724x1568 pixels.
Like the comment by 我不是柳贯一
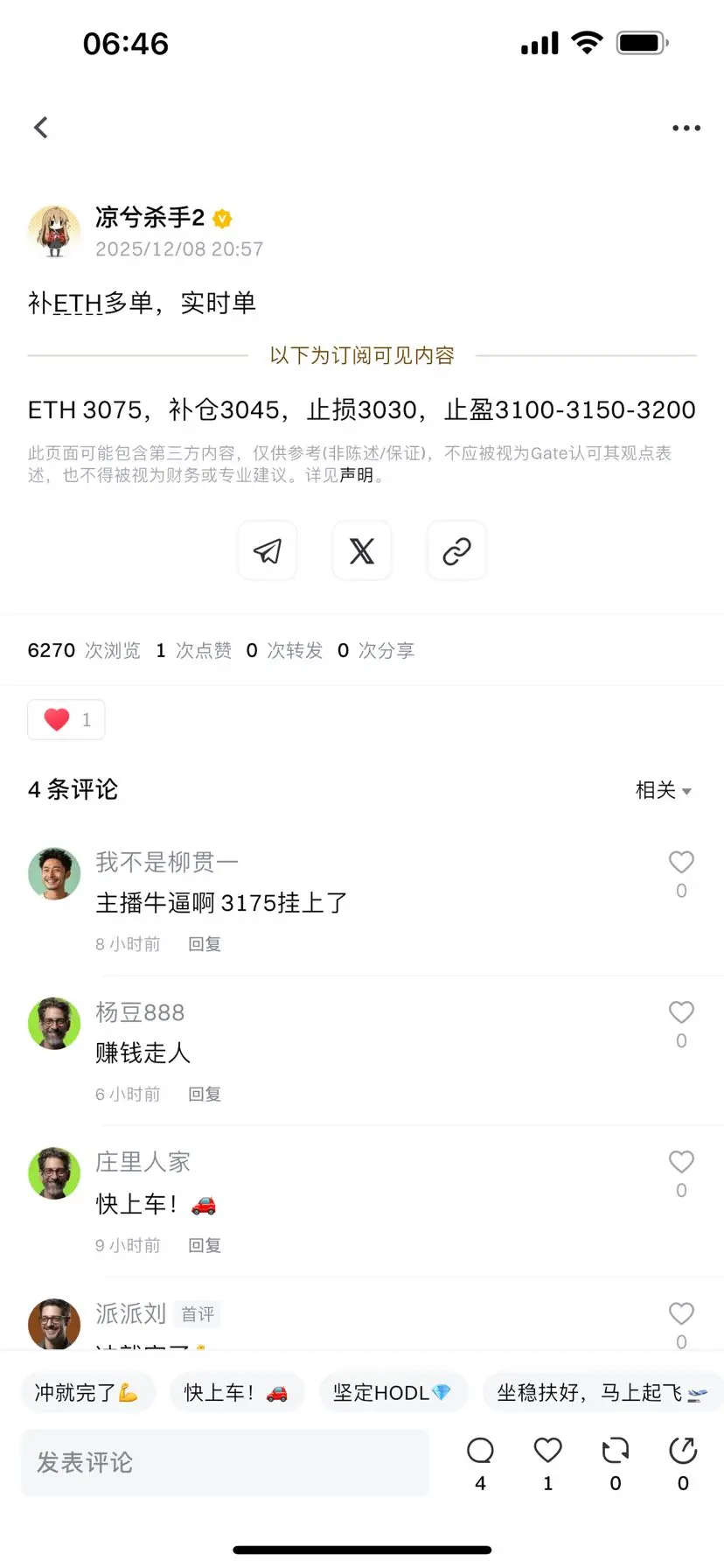(681, 862)
